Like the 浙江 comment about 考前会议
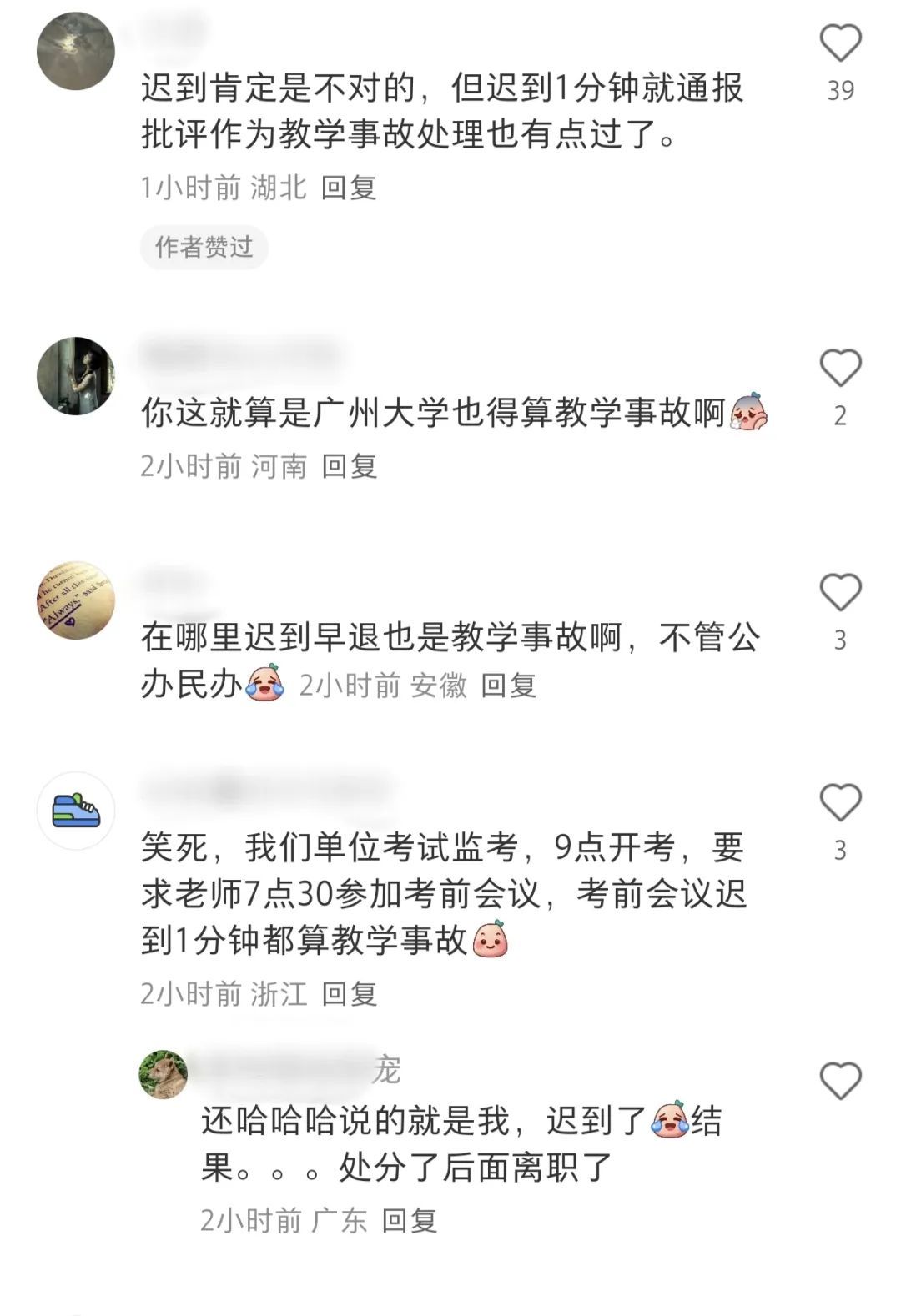The height and width of the screenshot is (1316, 901). pyautogui.click(x=840, y=803)
